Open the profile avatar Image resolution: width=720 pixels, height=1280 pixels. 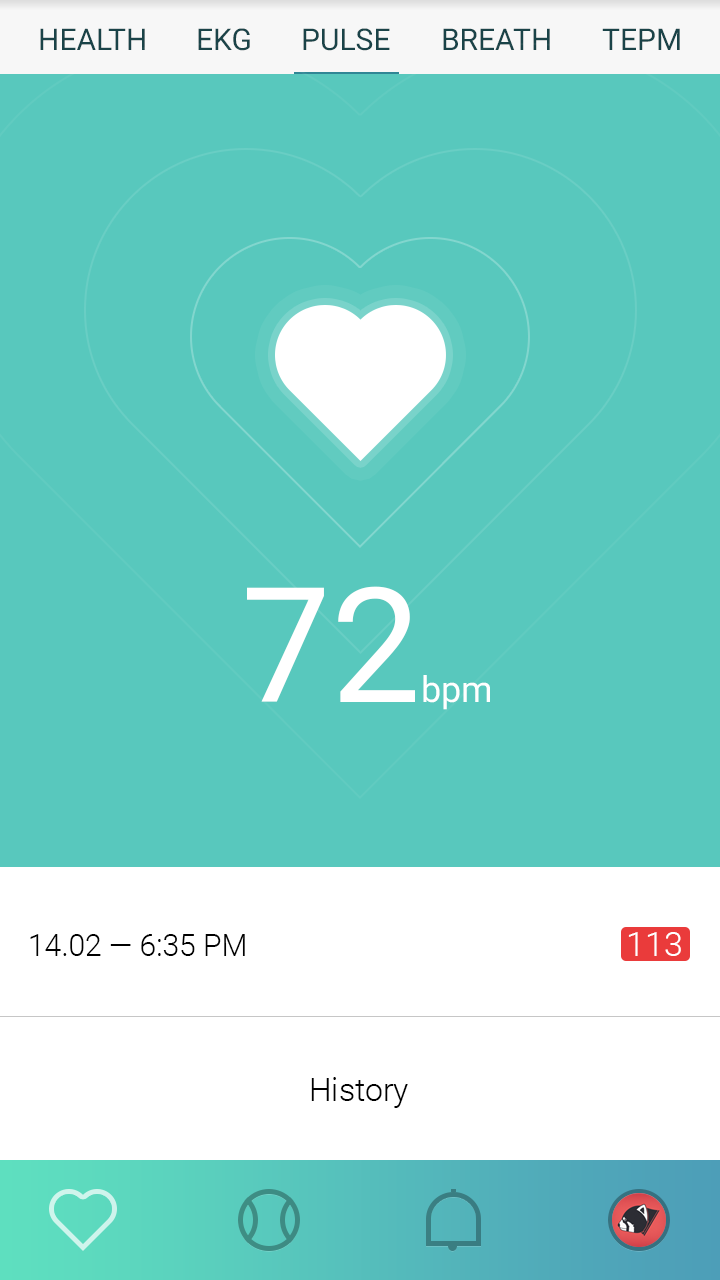click(638, 1220)
